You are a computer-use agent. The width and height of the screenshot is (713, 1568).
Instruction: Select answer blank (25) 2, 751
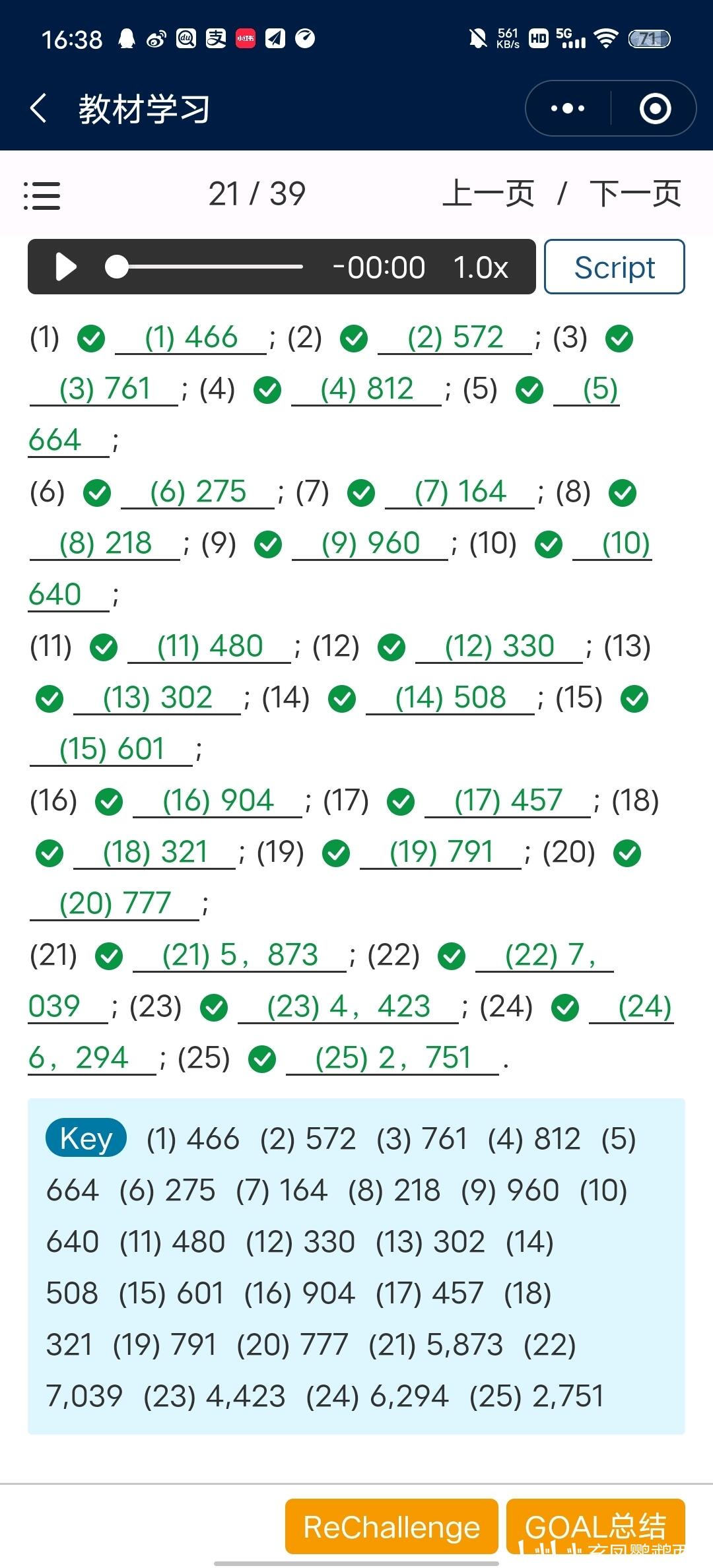point(392,1059)
